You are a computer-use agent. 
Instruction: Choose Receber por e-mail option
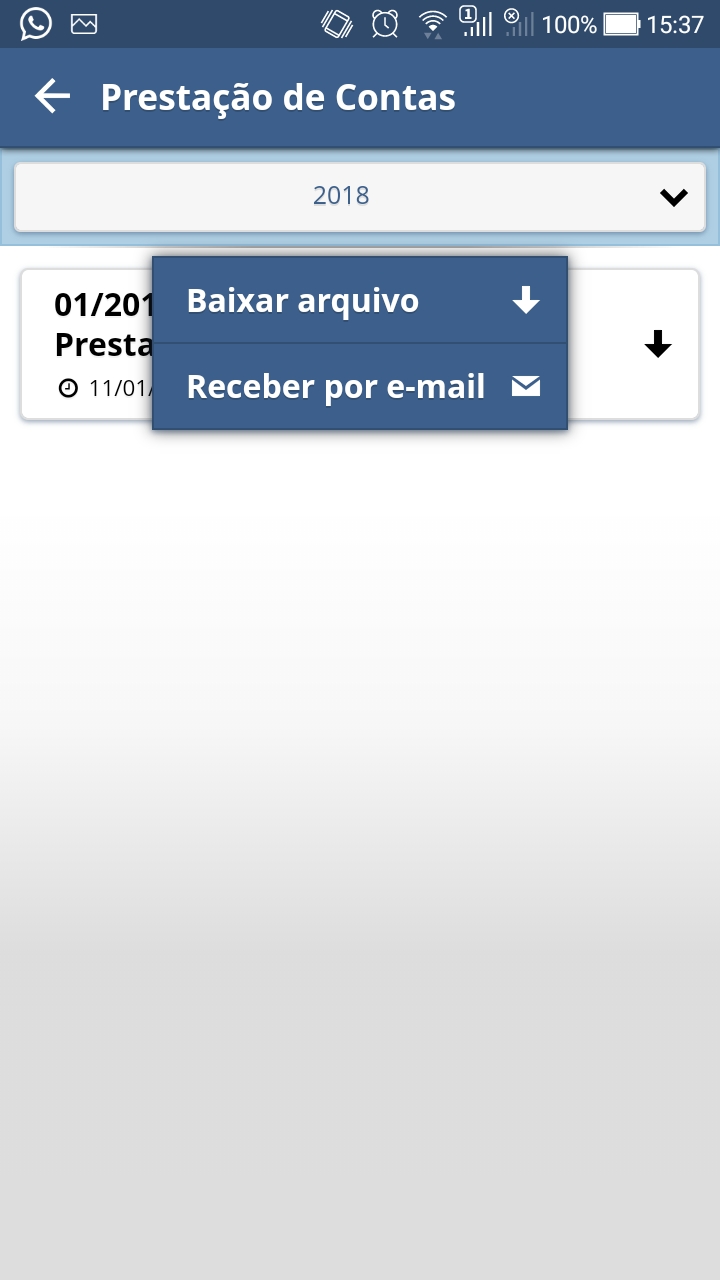pyautogui.click(x=360, y=387)
